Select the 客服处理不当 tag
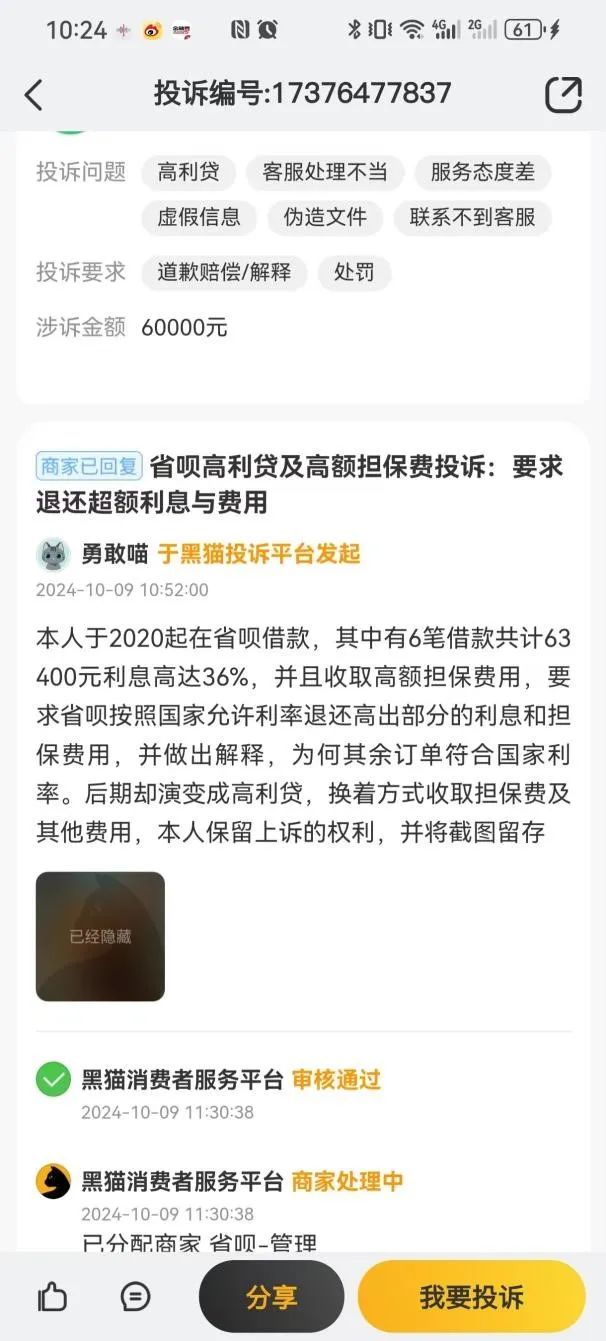The width and height of the screenshot is (606, 1341). 325,172
